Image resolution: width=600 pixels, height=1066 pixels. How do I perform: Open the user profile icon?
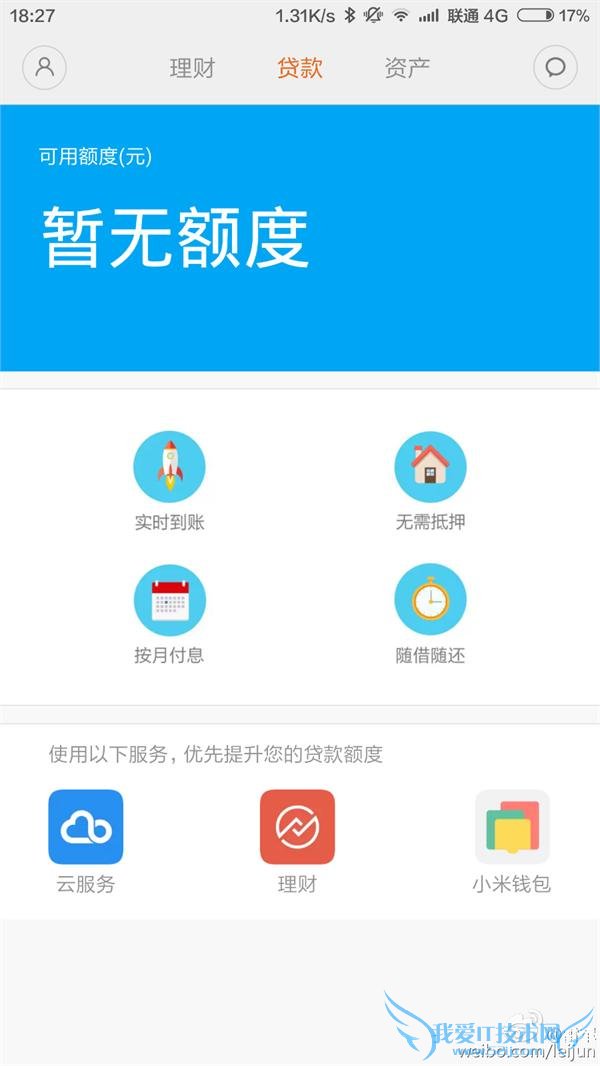44,68
